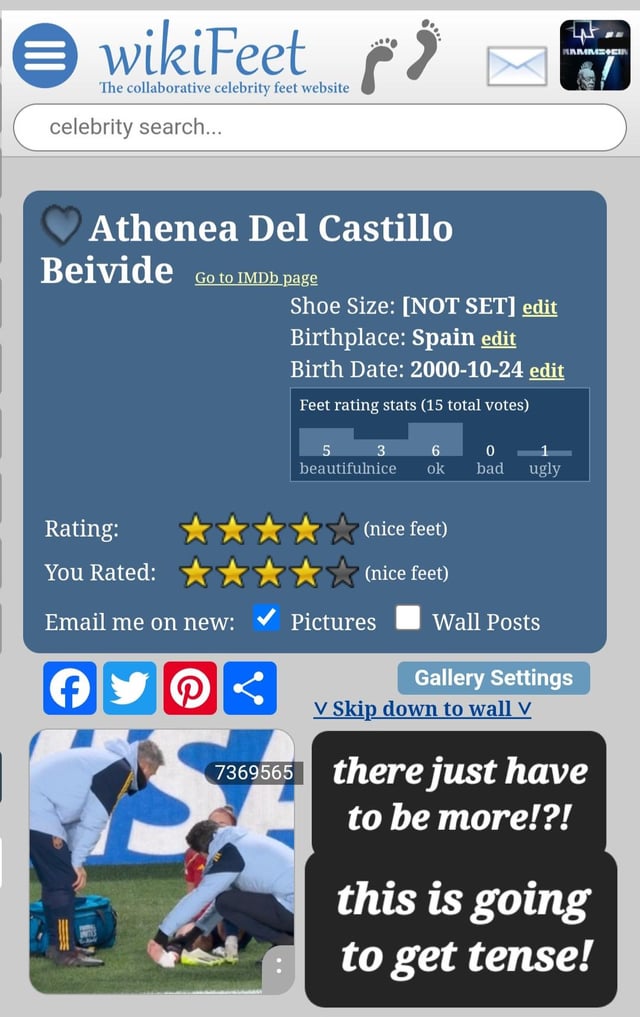640x1017 pixels.
Task: Open the user profile avatar
Action: coord(595,56)
